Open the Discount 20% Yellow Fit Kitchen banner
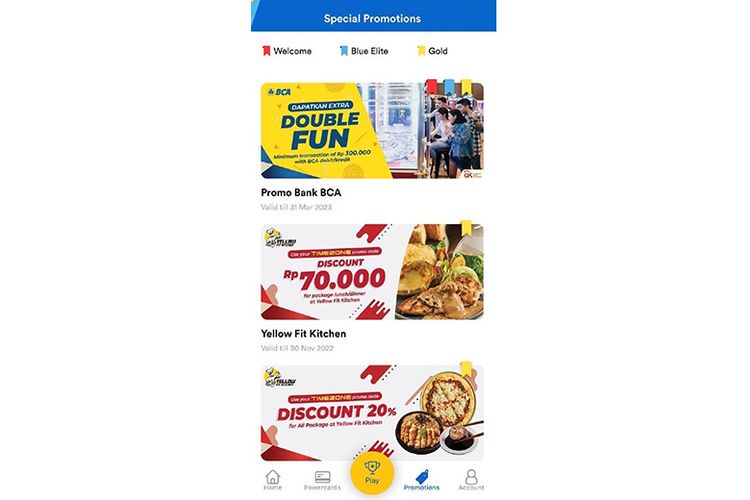This screenshot has height=500, width=750. pos(372,412)
